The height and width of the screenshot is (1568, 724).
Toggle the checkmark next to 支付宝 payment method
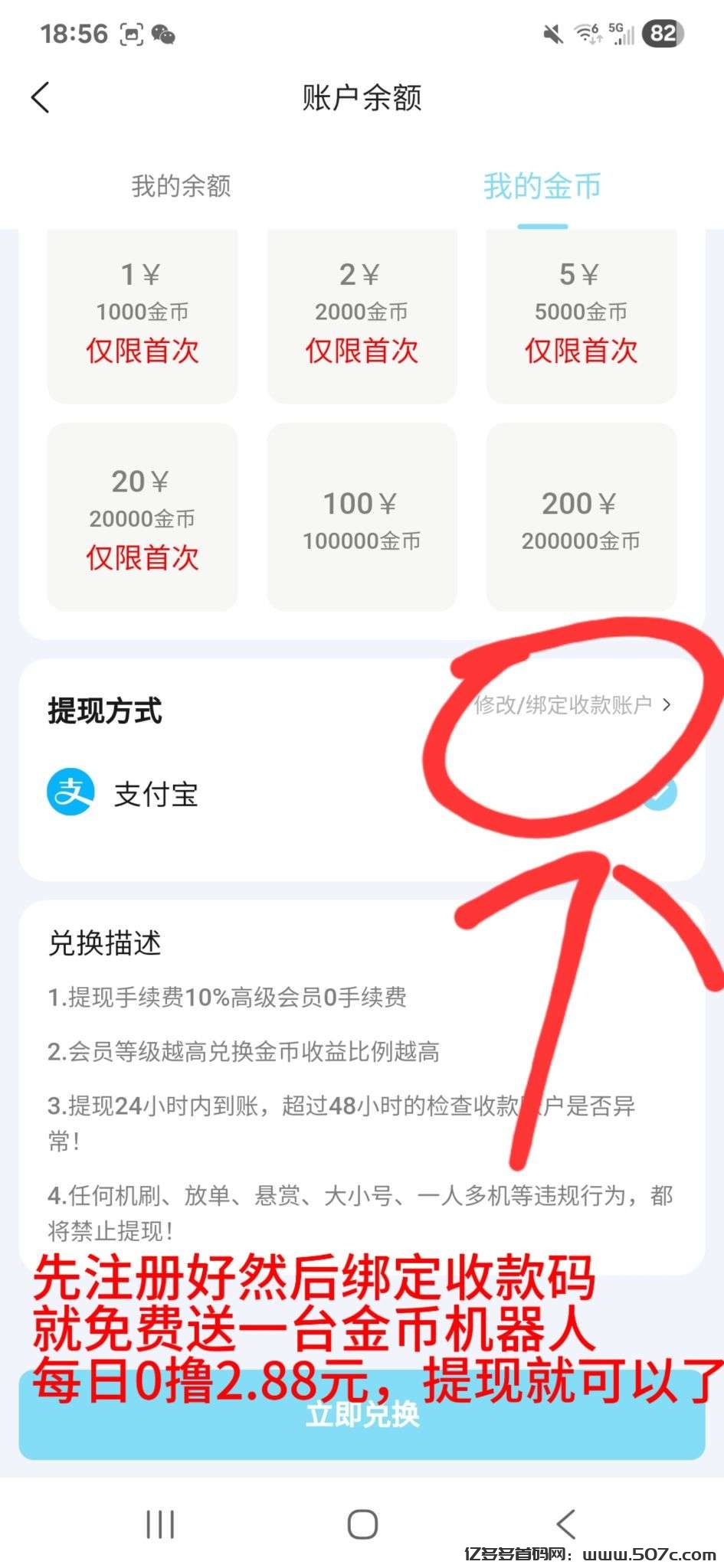pyautogui.click(x=662, y=794)
